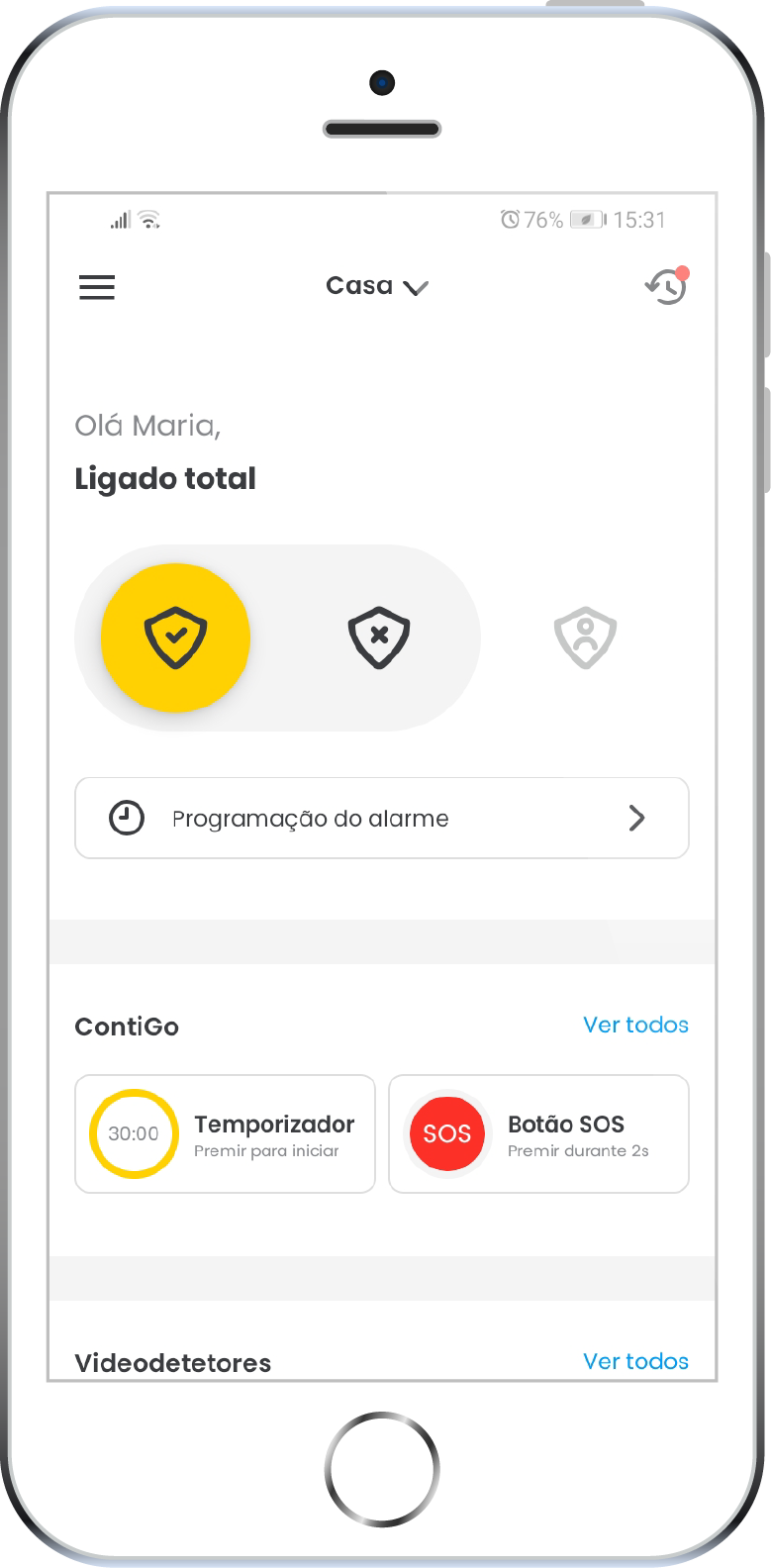View all ContiGo options
Image resolution: width=771 pixels, height=1568 pixels.
(x=635, y=1025)
